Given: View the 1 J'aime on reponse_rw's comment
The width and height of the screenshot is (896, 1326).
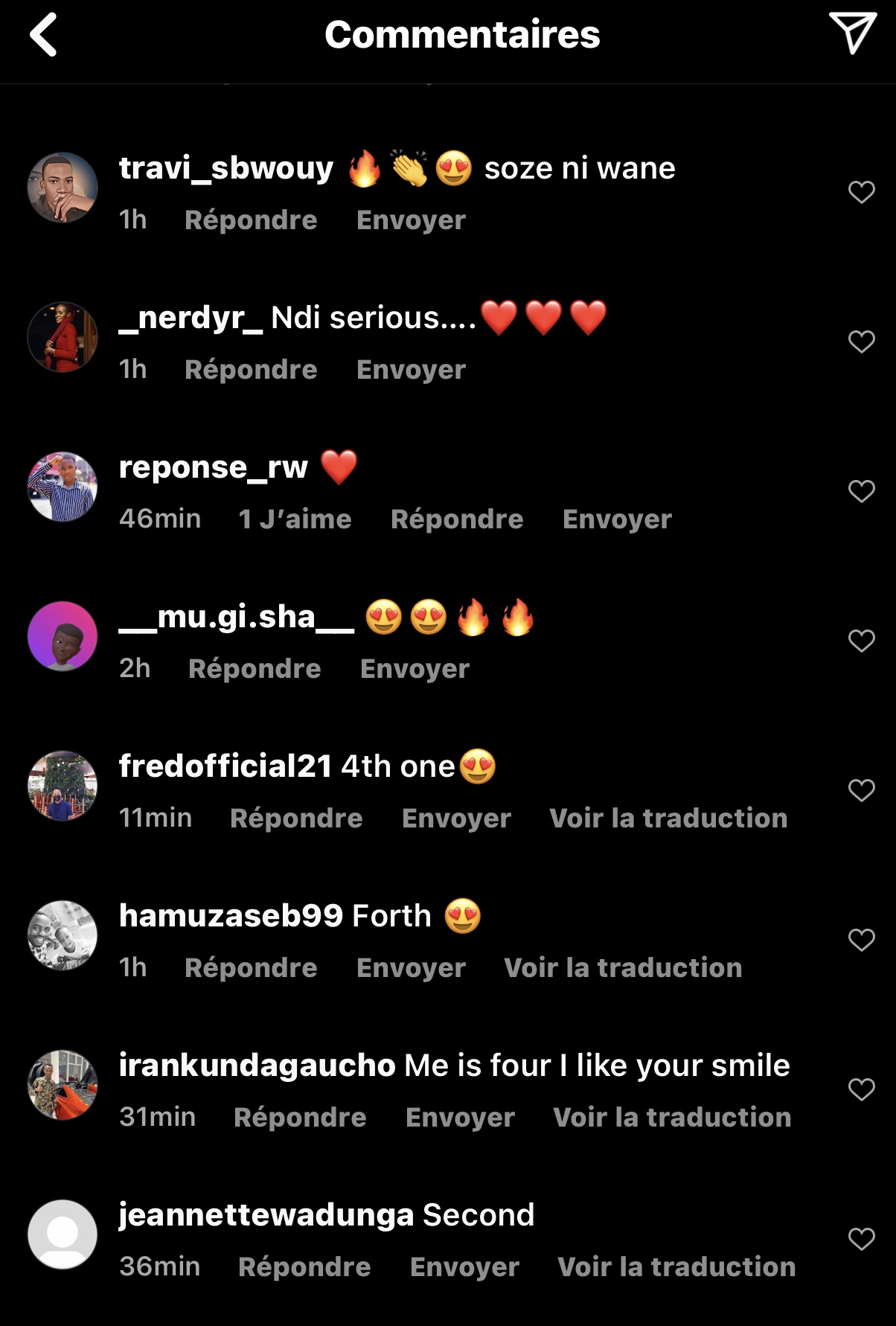Looking at the screenshot, I should coord(295,519).
